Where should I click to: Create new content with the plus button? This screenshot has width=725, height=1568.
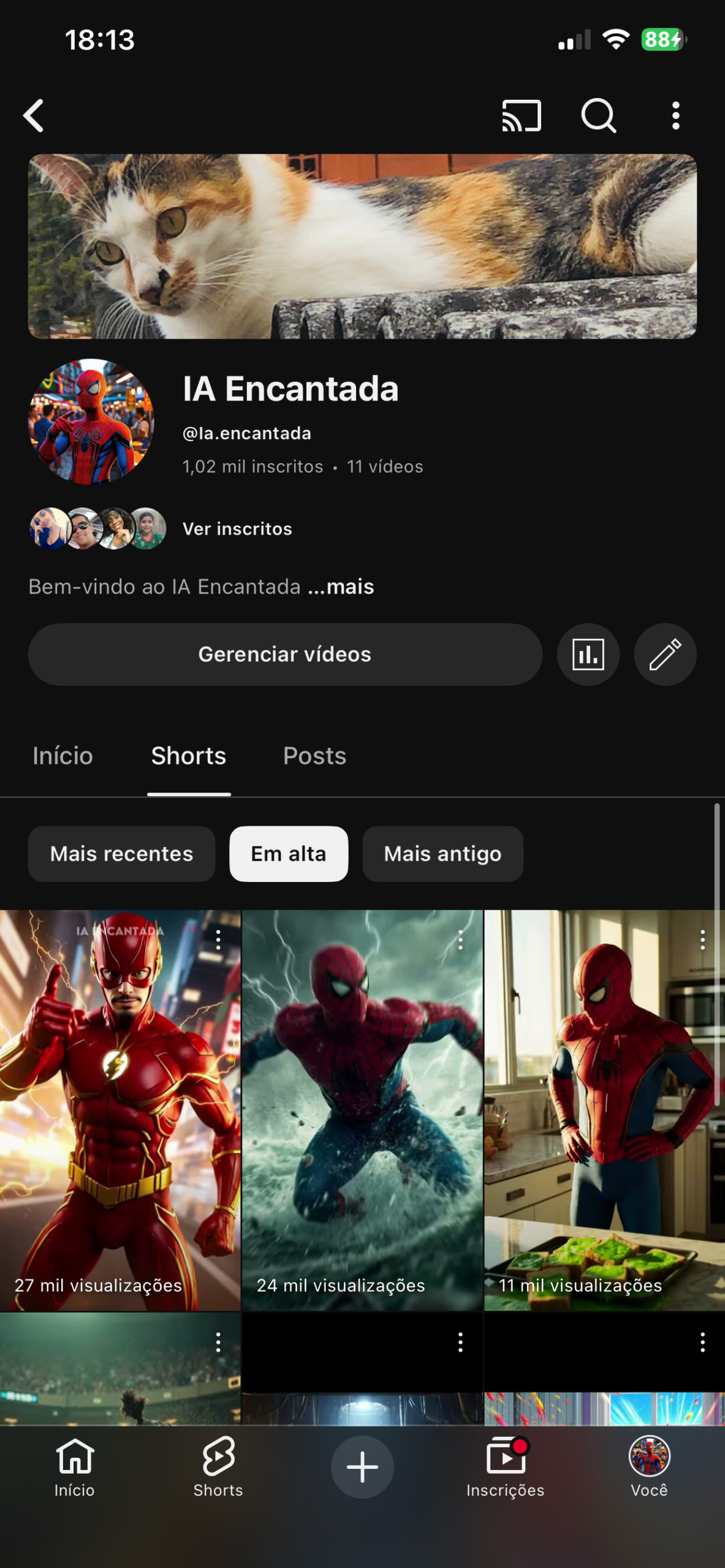click(362, 1466)
